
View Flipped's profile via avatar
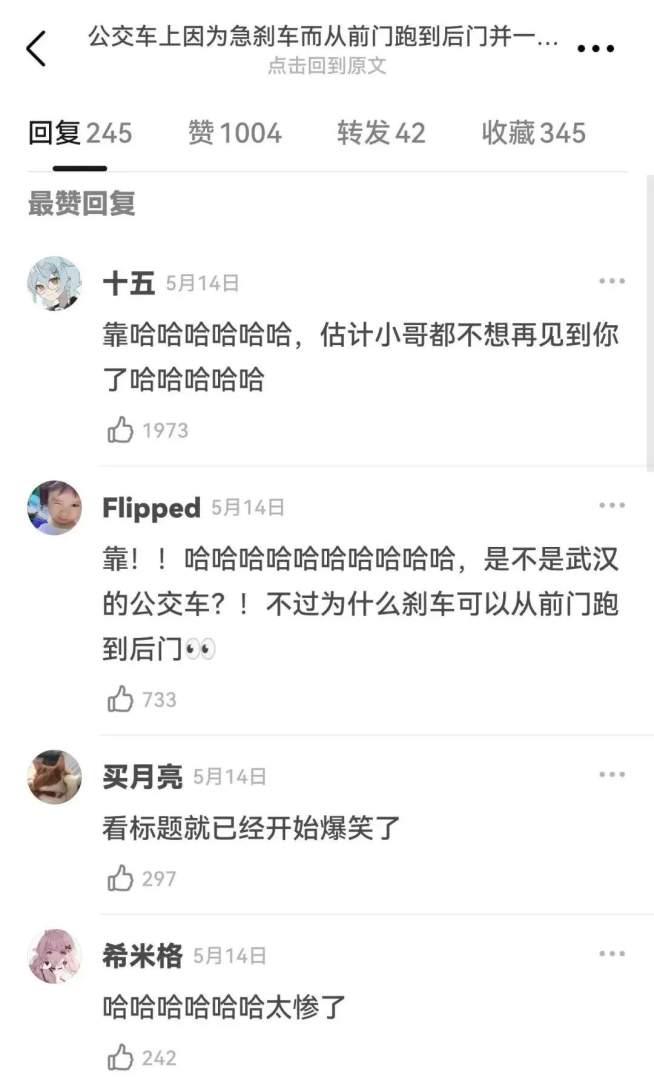click(x=54, y=508)
